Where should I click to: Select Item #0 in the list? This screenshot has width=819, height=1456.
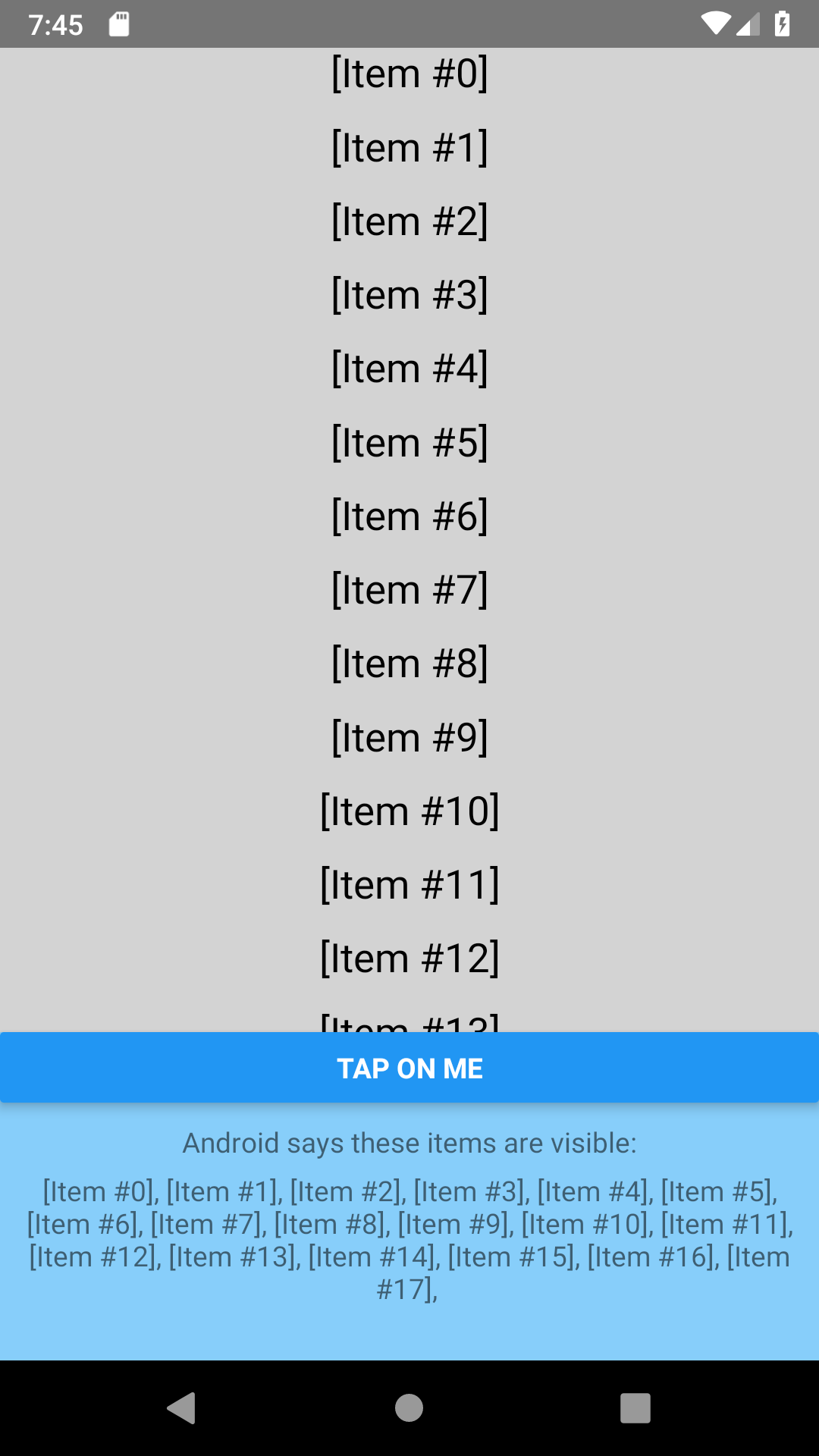(x=409, y=74)
